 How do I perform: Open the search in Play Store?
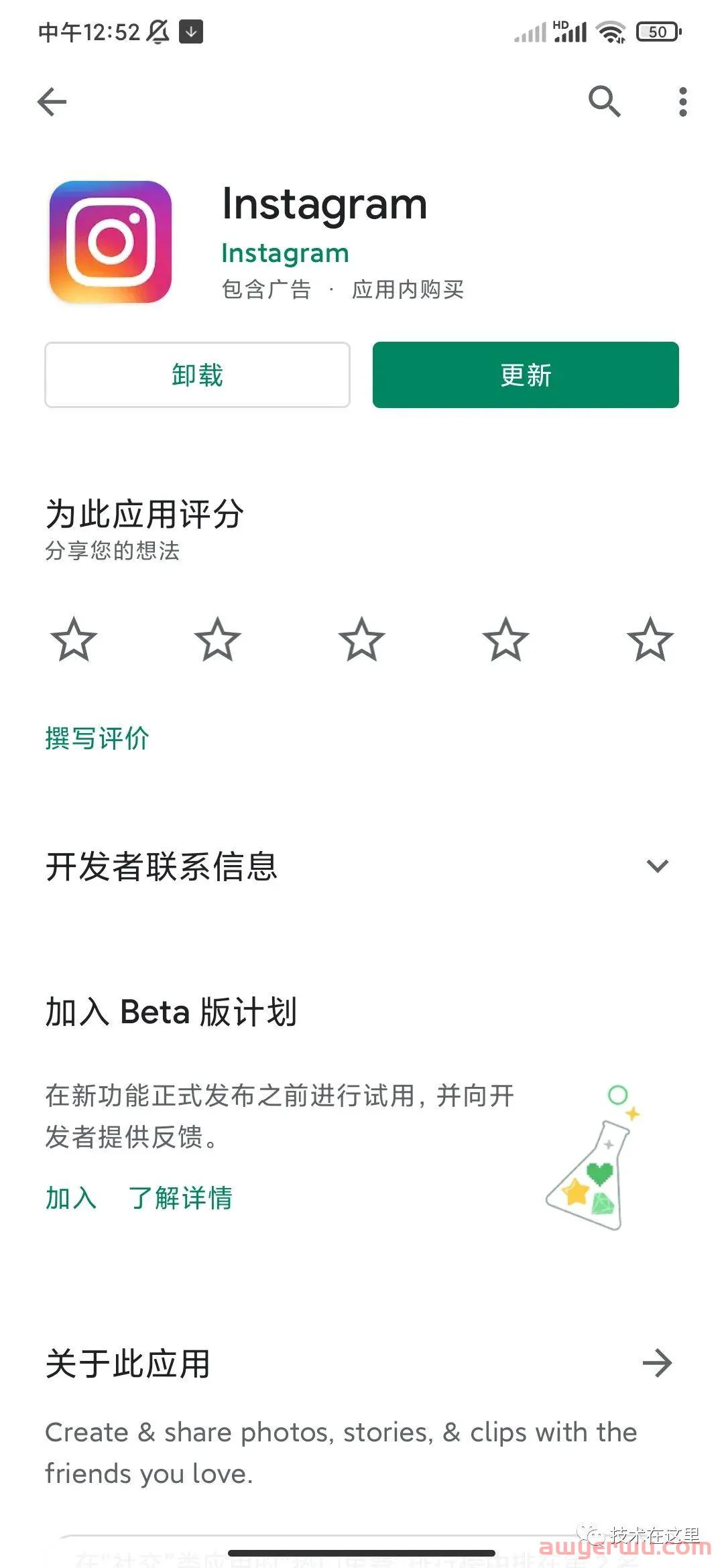(x=604, y=103)
